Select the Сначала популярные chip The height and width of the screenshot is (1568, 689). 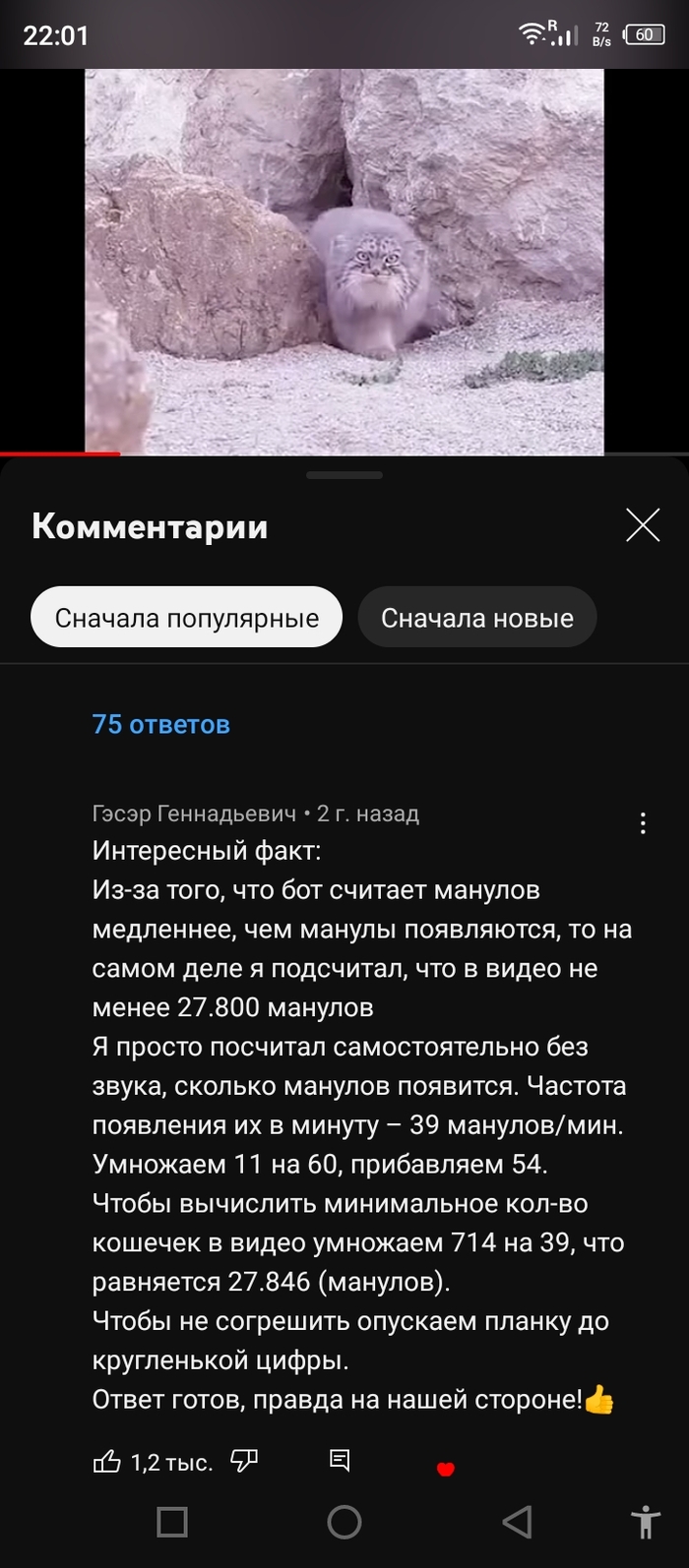tap(187, 618)
